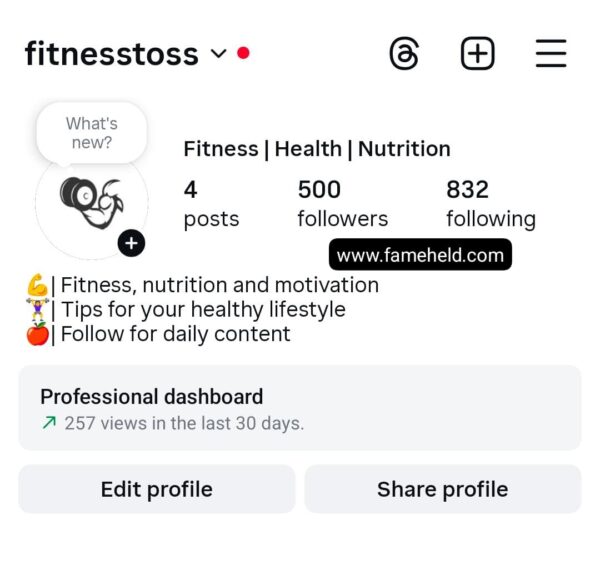View the 500 followers list
Image resolution: width=600 pixels, height=565 pixels.
tap(342, 204)
